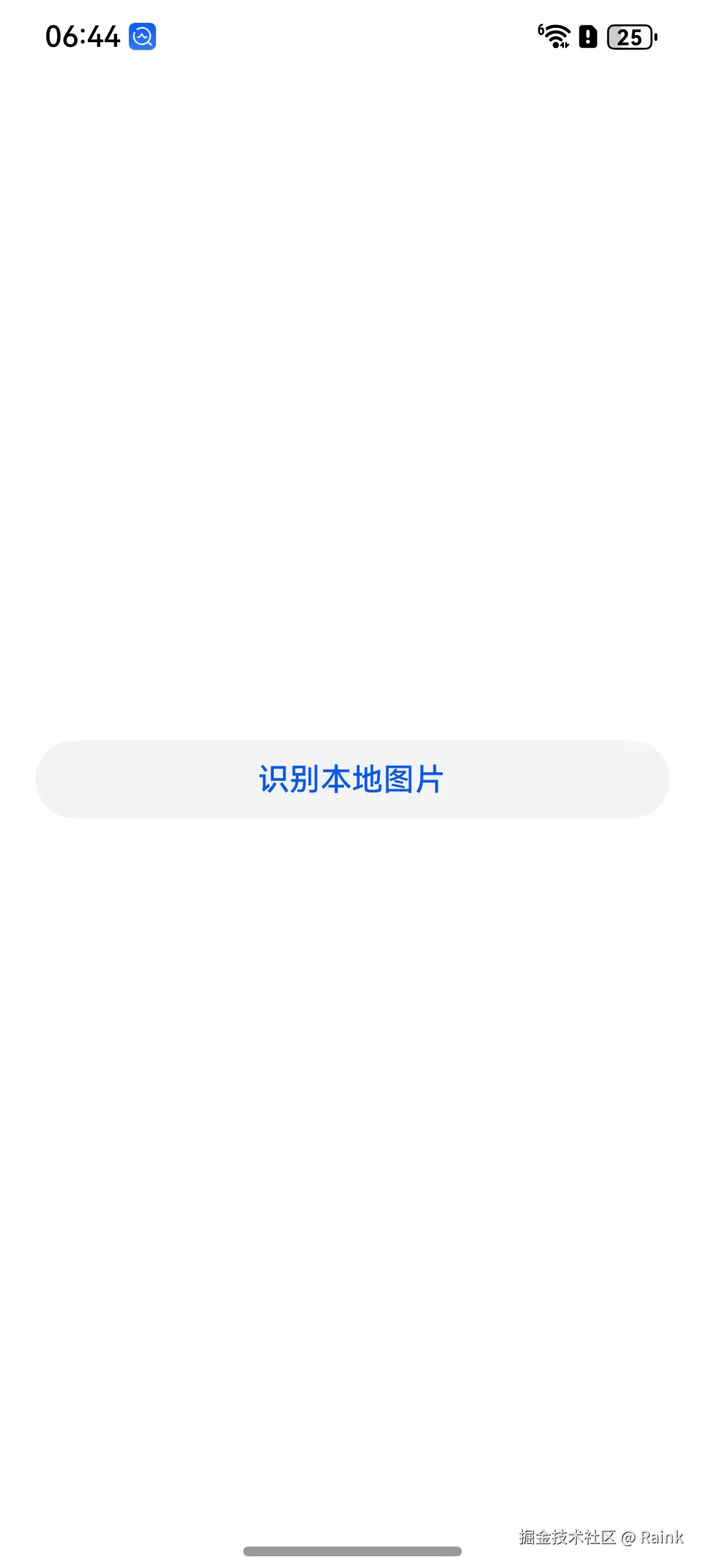The height and width of the screenshot is (1568, 705).
Task: Tap the 识别本地图片 button
Action: point(352,779)
